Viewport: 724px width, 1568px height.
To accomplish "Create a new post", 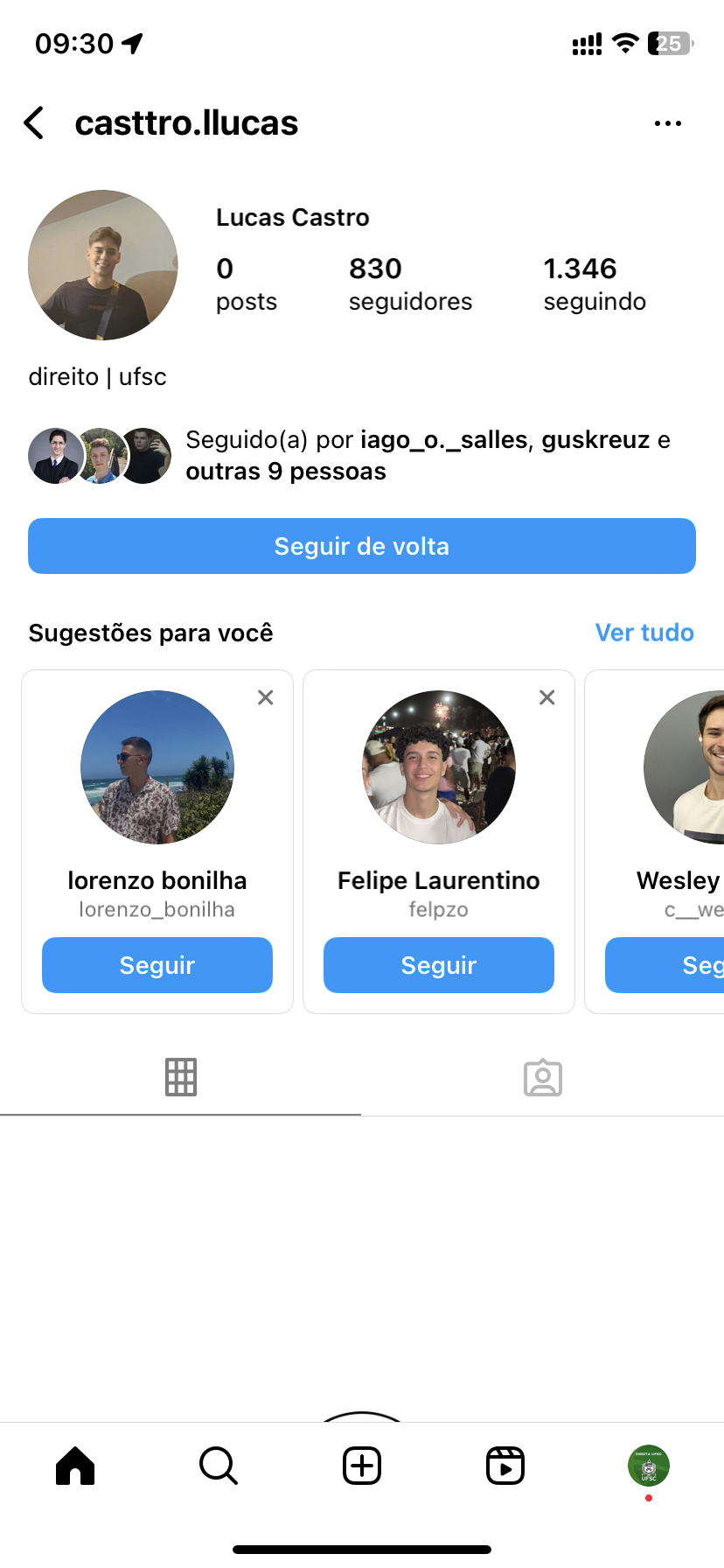I will tap(362, 1466).
